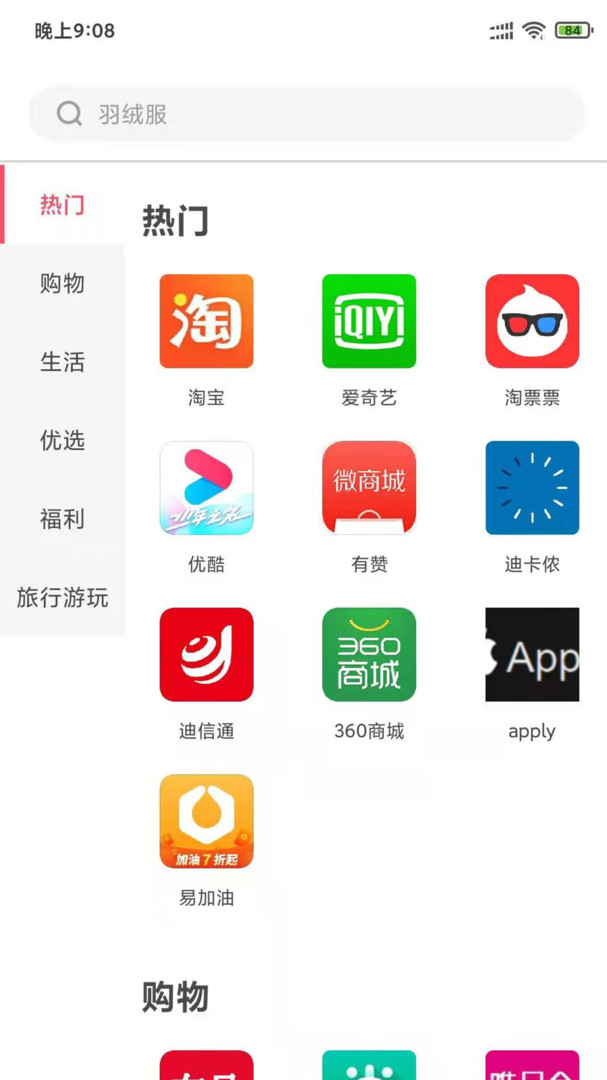Go to the 福利 category
The image size is (607, 1080).
[62, 519]
